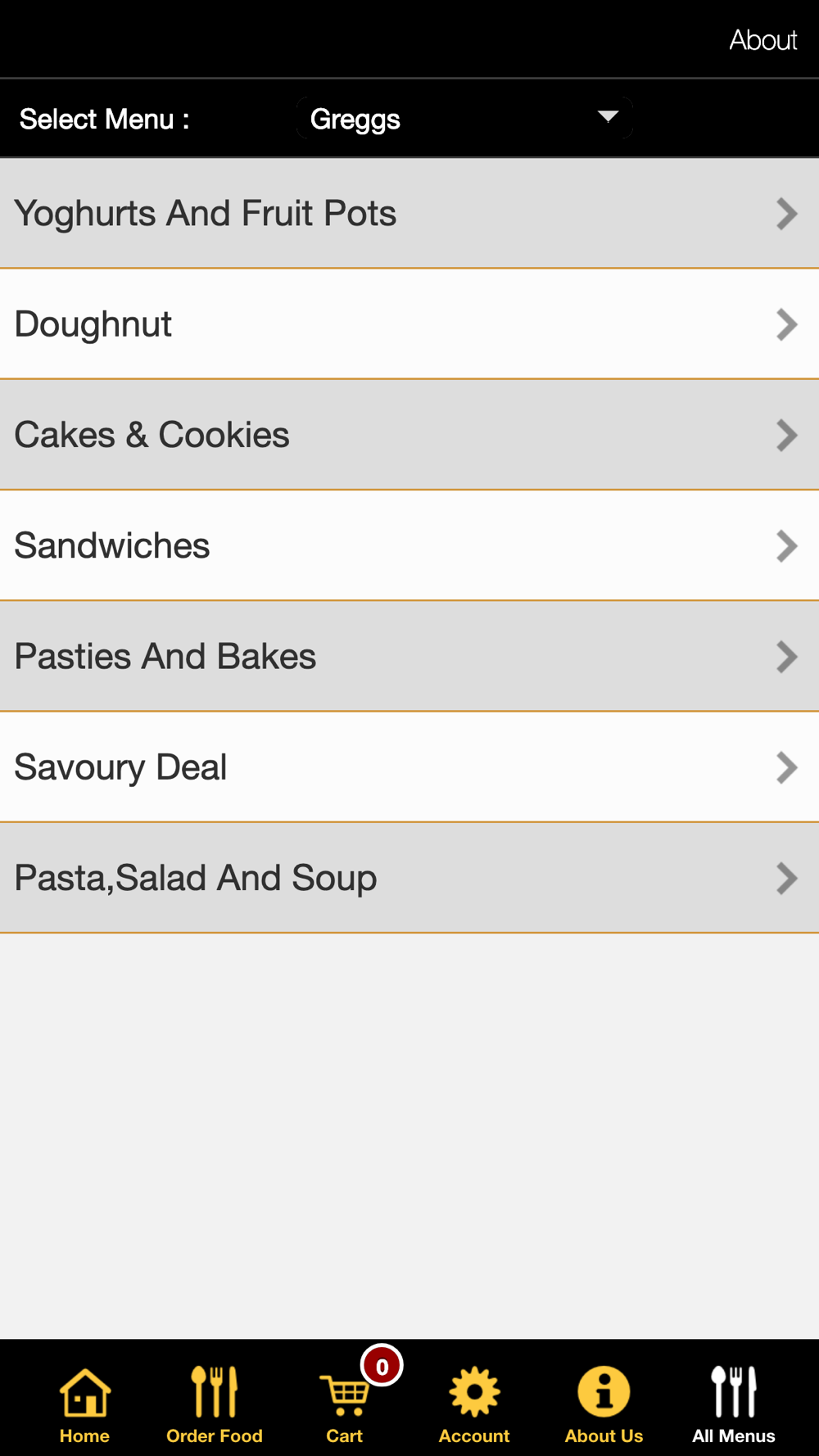Screen dimensions: 819x1456
Task: Open Cakes & Cookies category
Action: pyautogui.click(x=409, y=435)
